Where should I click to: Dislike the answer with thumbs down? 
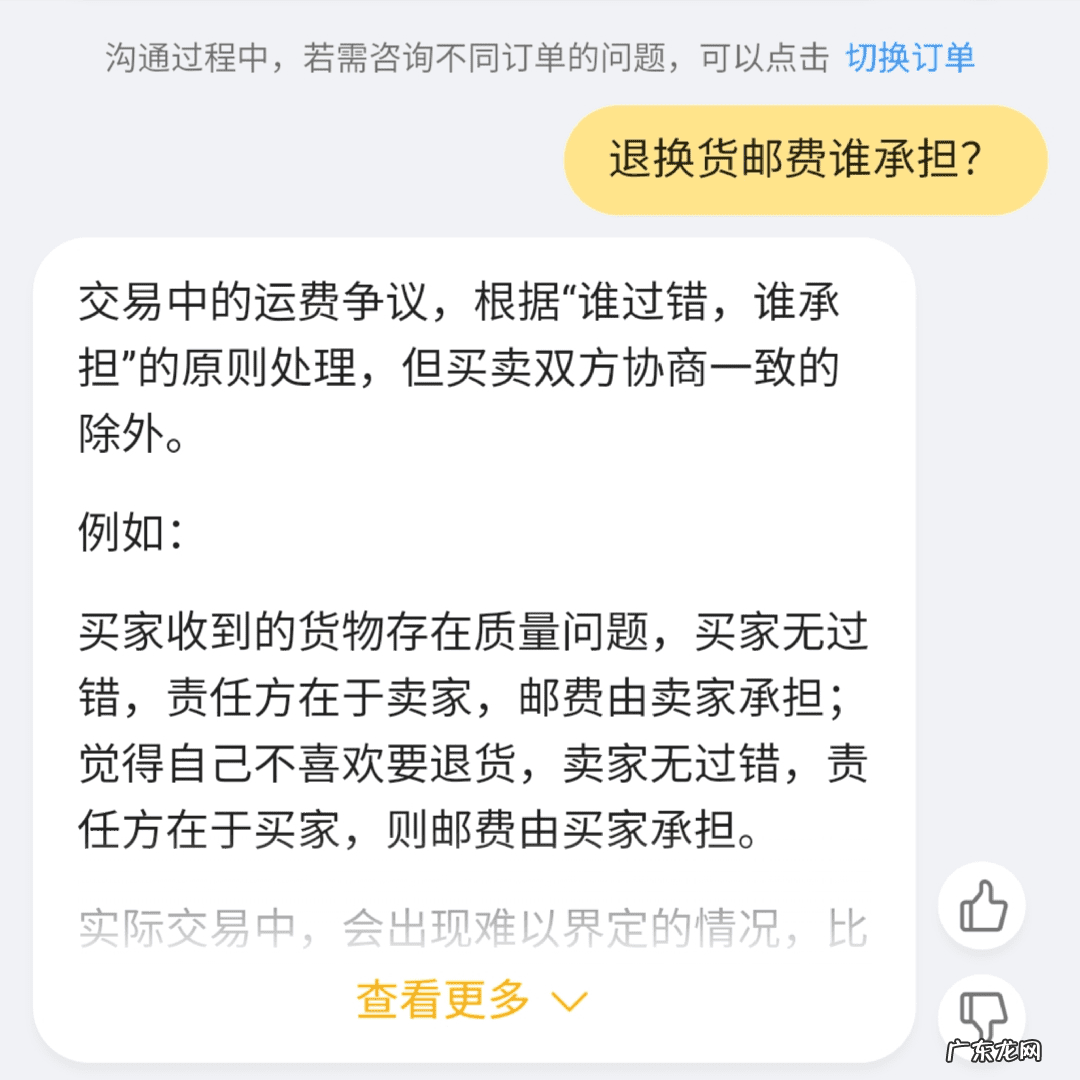[982, 1017]
